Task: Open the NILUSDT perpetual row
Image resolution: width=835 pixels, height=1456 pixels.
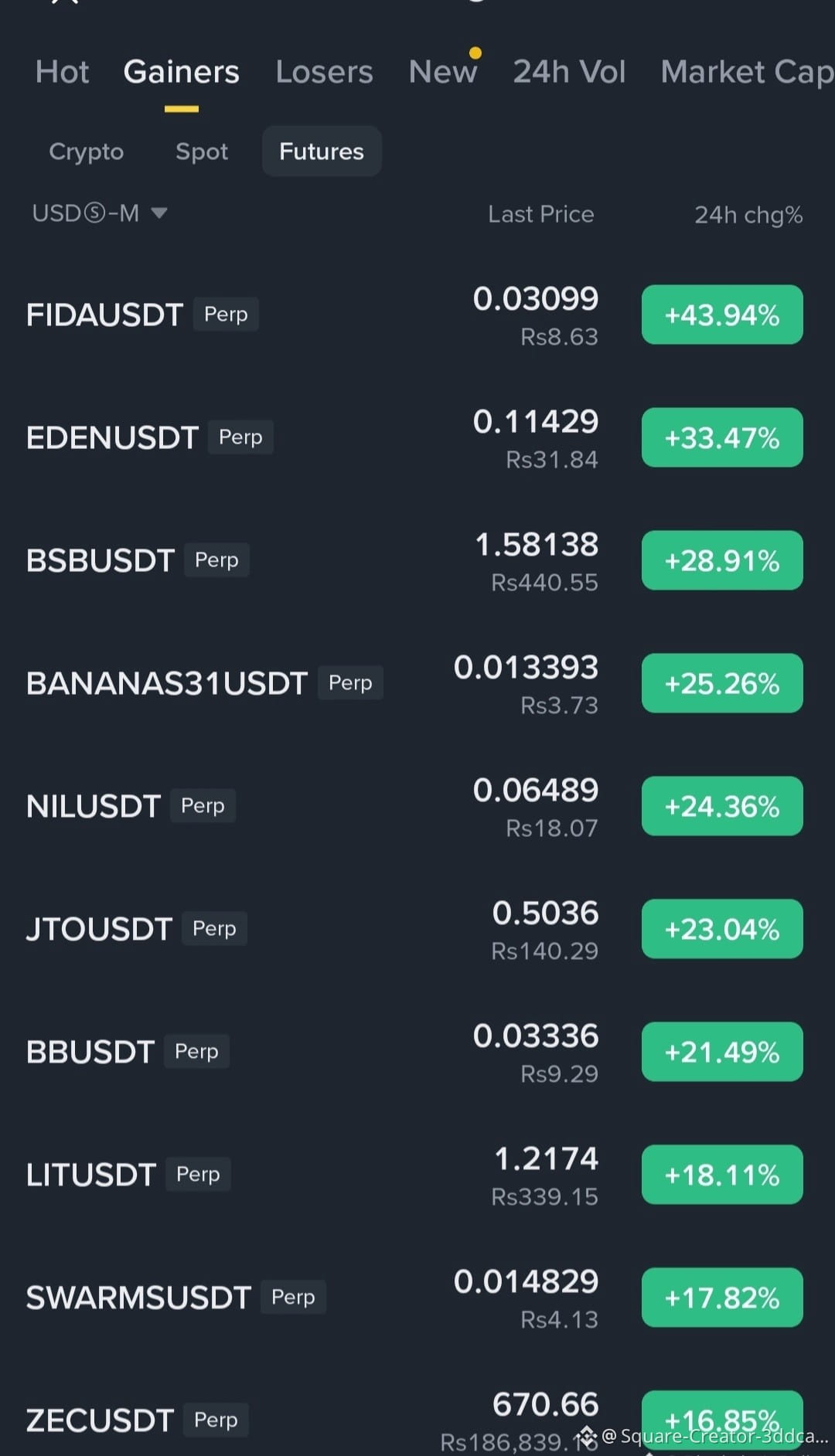Action: (417, 807)
